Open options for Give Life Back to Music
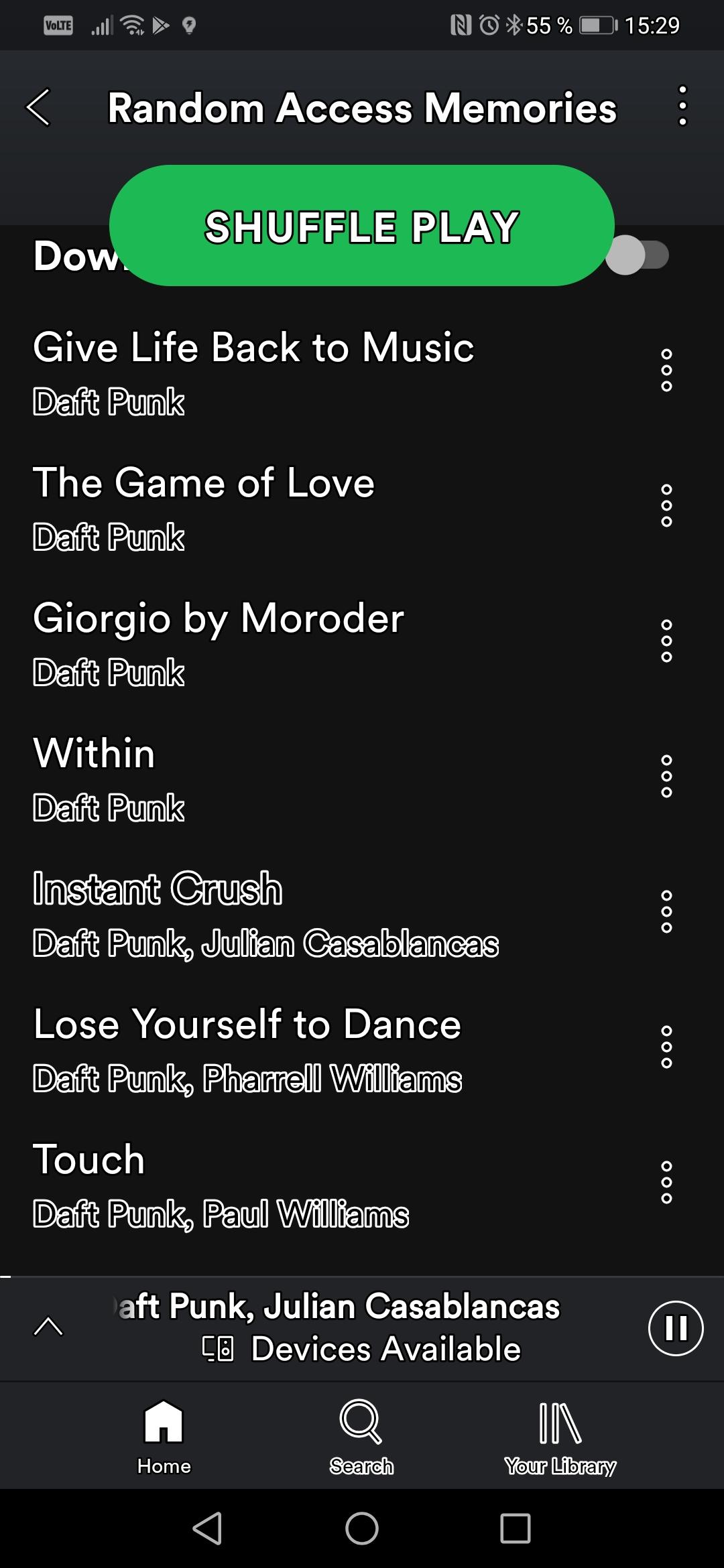The width and height of the screenshot is (724, 1568). tap(666, 370)
